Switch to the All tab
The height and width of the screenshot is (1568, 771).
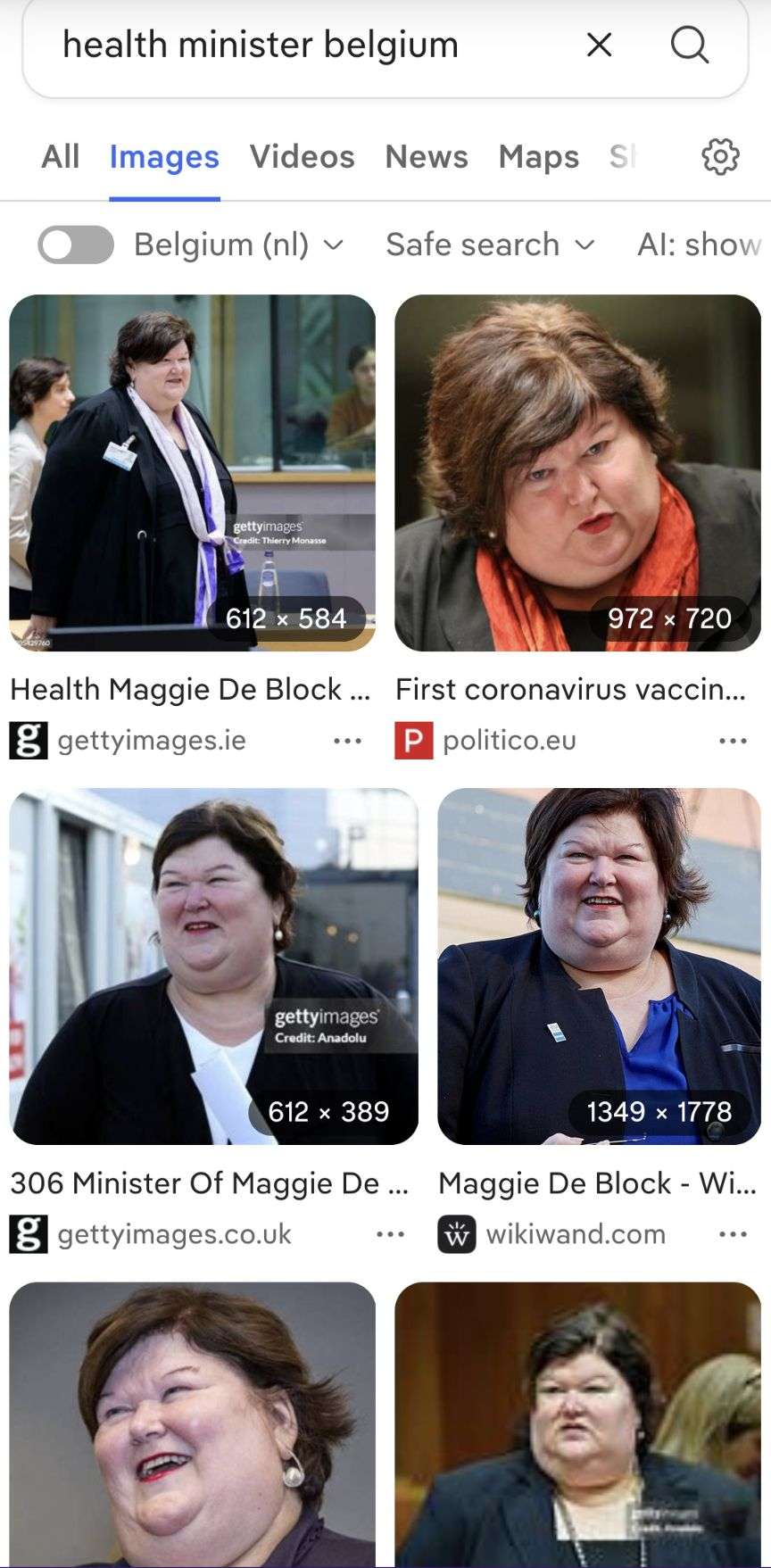[x=61, y=157]
